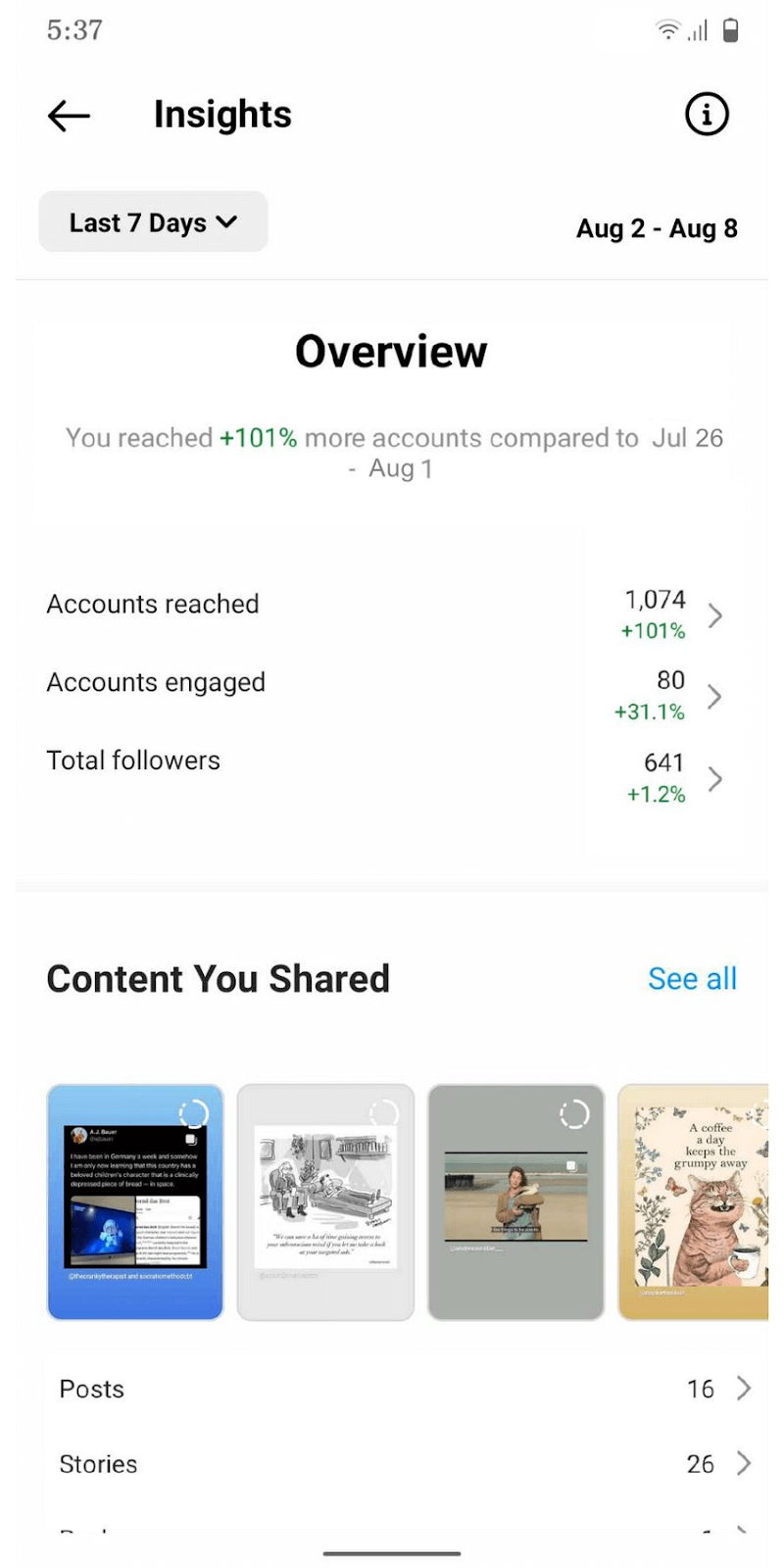Viewport: 784px width, 1568px height.
Task: Tap the cellular signal icon
Action: coord(699,29)
